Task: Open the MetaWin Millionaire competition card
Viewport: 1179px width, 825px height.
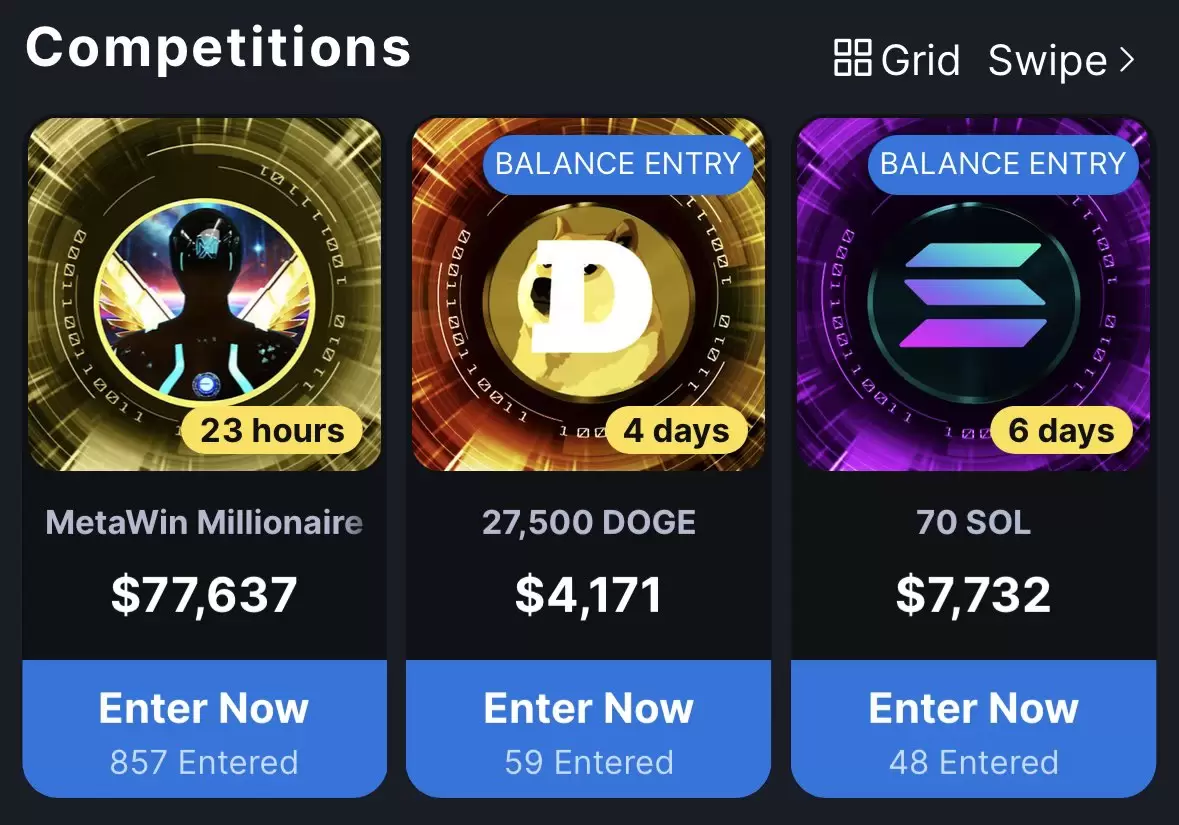Action: click(x=204, y=294)
